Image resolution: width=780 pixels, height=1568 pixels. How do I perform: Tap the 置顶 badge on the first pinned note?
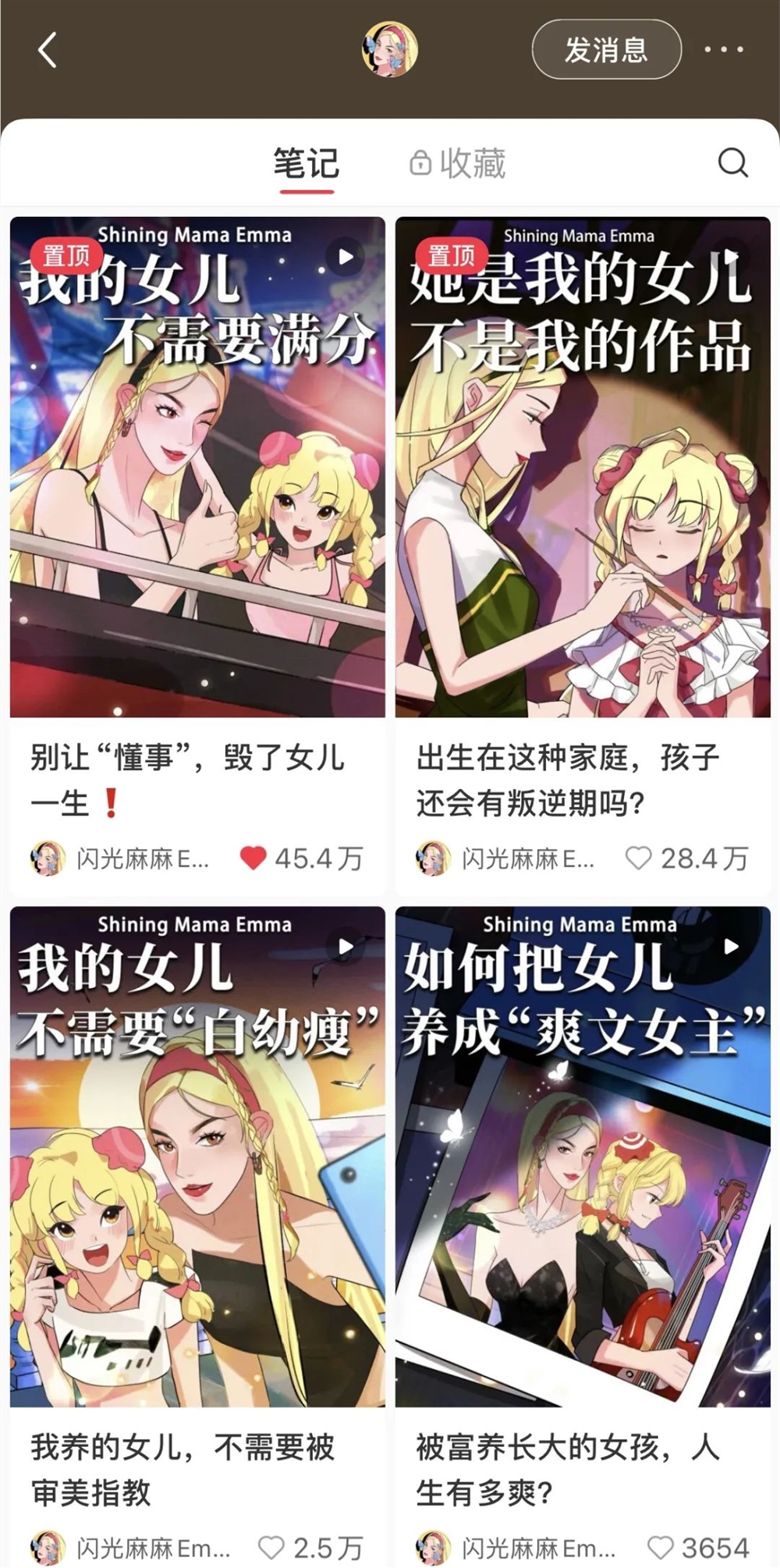click(65, 254)
